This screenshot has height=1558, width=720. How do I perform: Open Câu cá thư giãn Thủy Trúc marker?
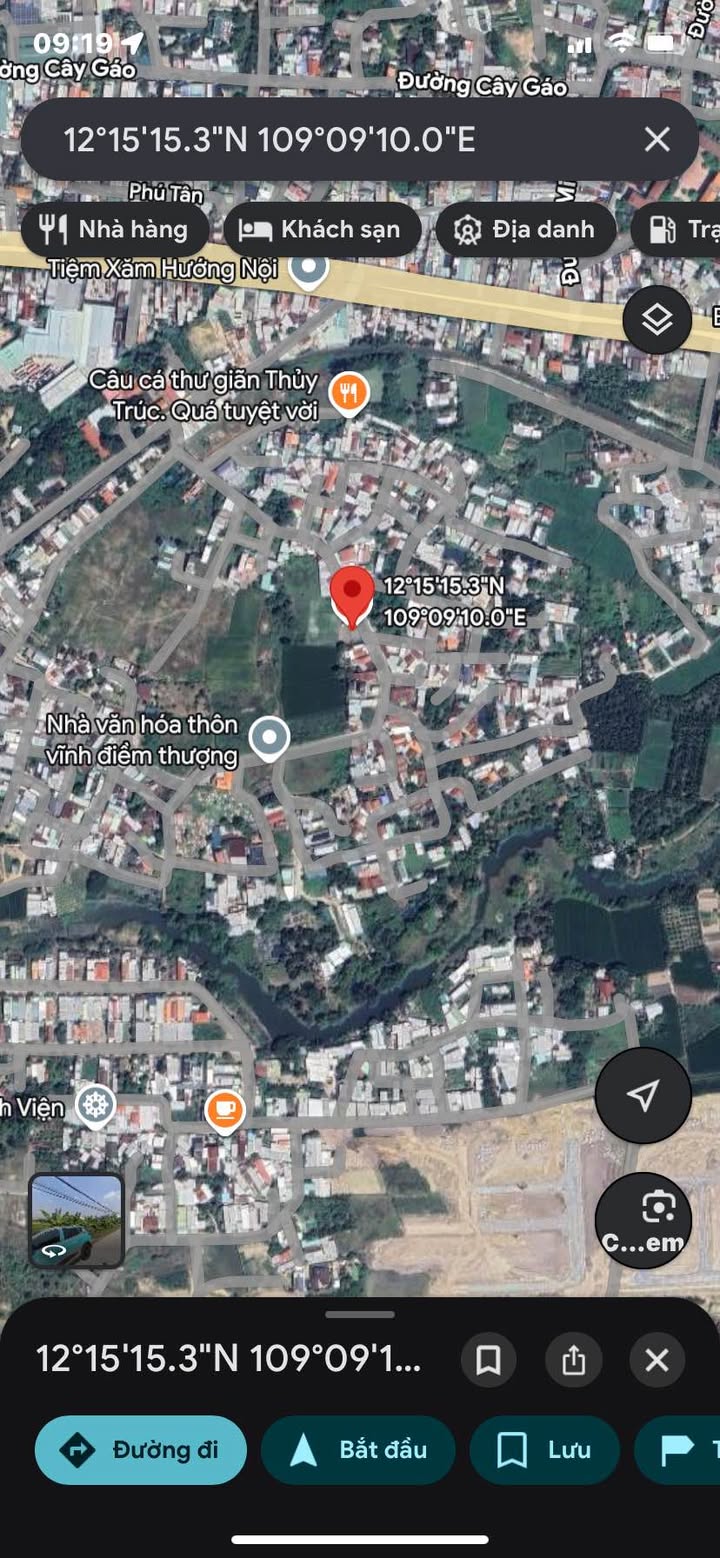[348, 393]
